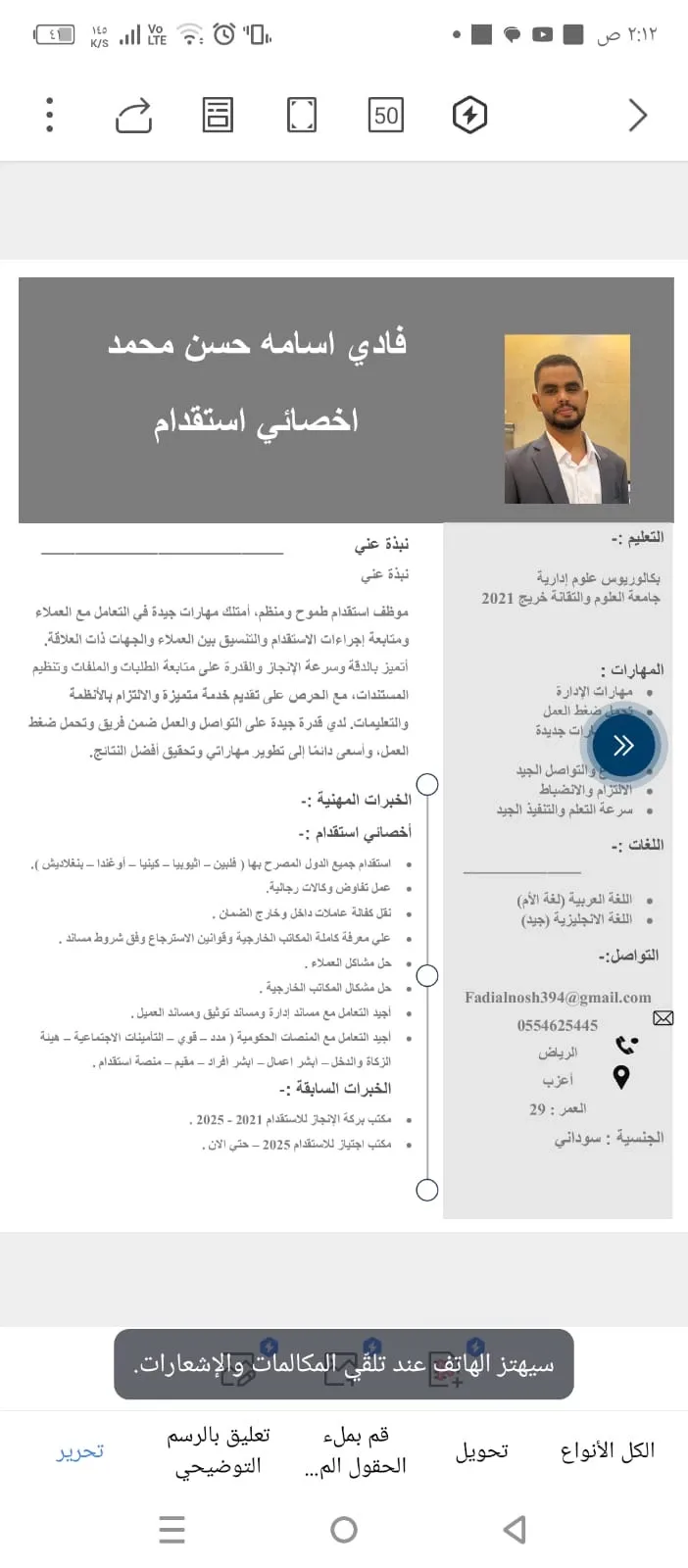This screenshot has height=1568, width=688.
Task: Select the قم بملء الحقول tab
Action: (356, 1450)
